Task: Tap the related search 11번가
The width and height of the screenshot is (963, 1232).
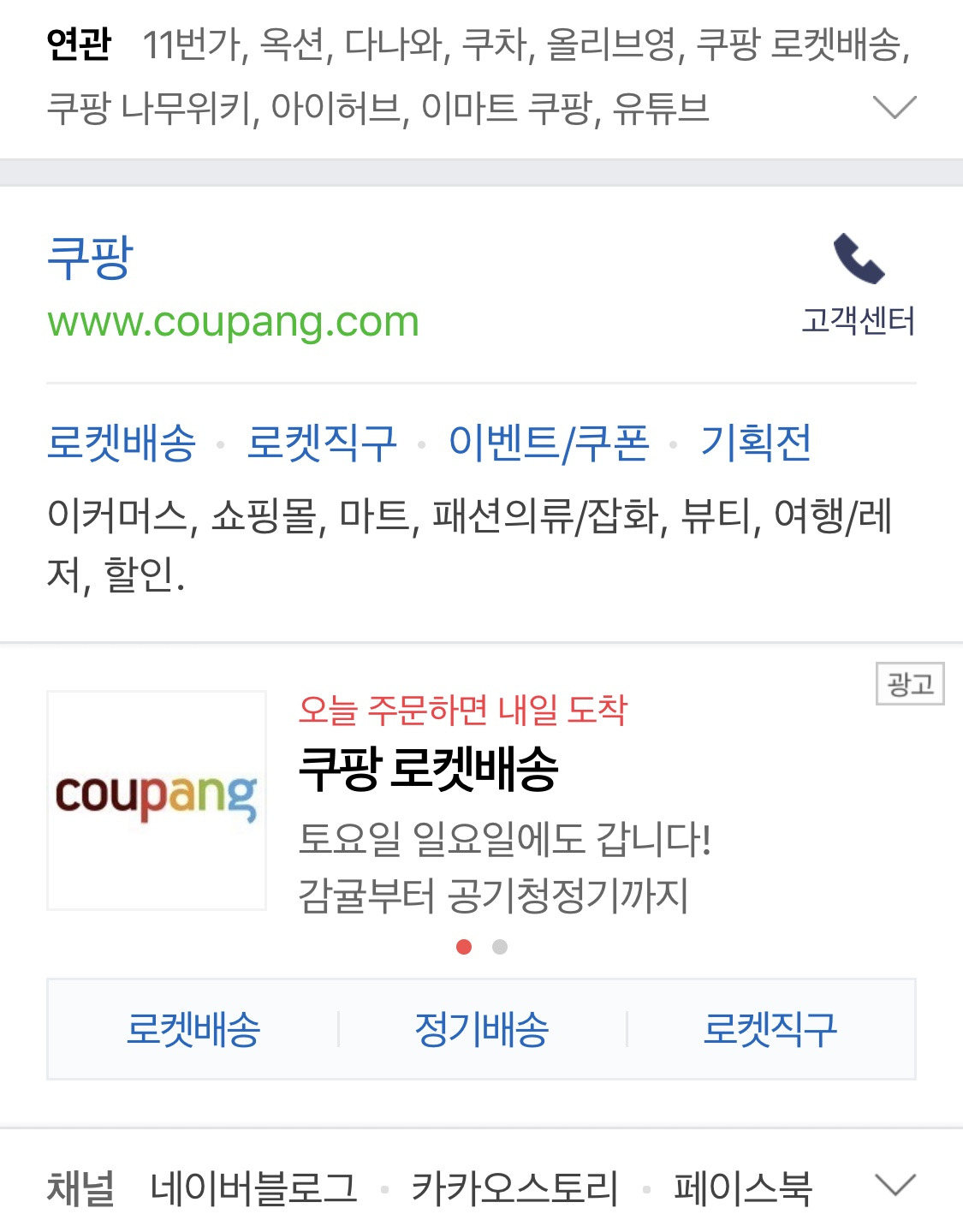Action: [x=193, y=45]
